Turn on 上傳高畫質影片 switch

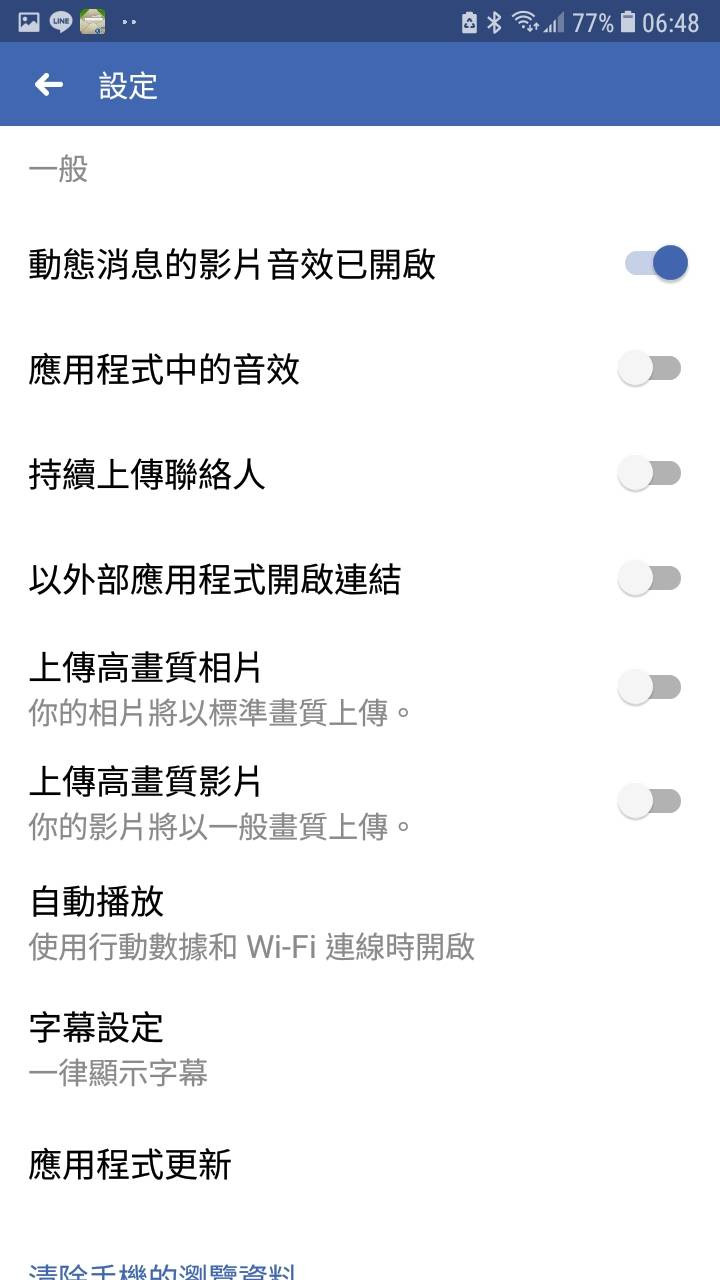[650, 801]
